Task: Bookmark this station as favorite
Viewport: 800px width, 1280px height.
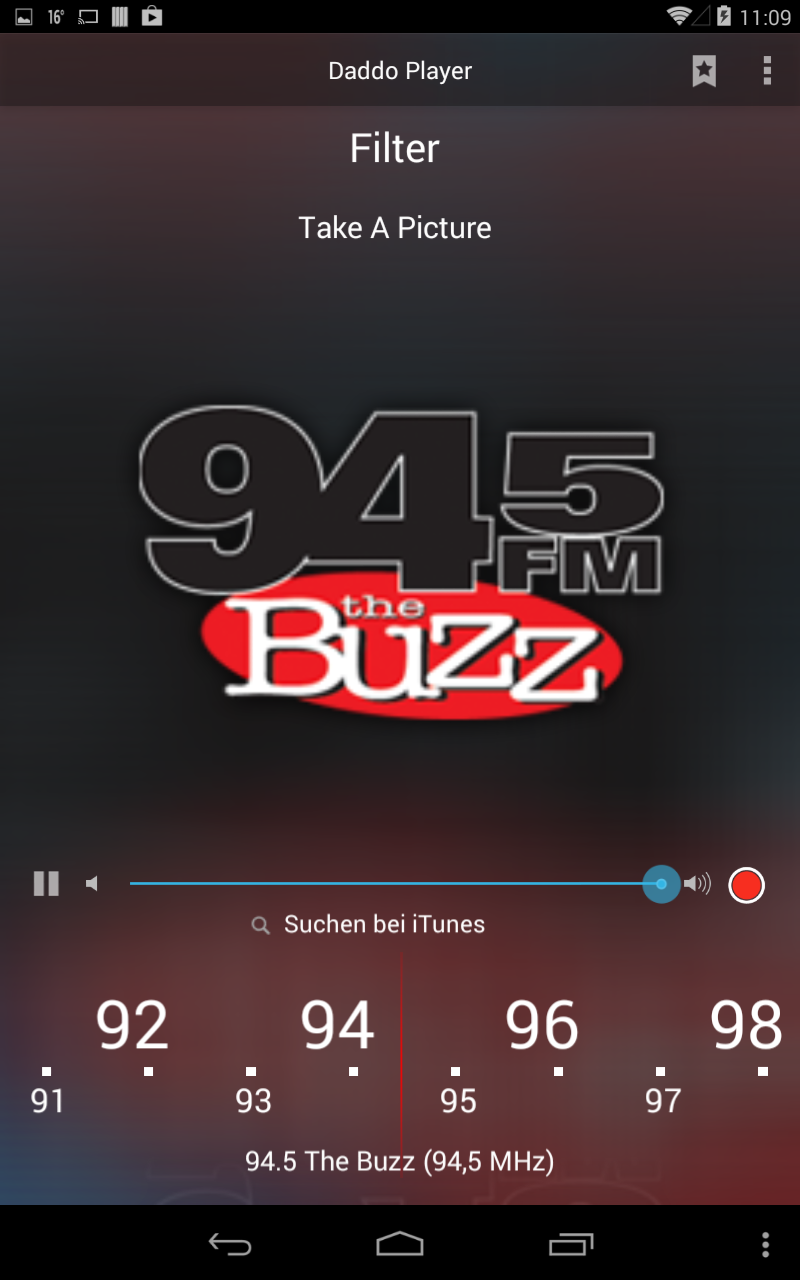Action: 704,71
